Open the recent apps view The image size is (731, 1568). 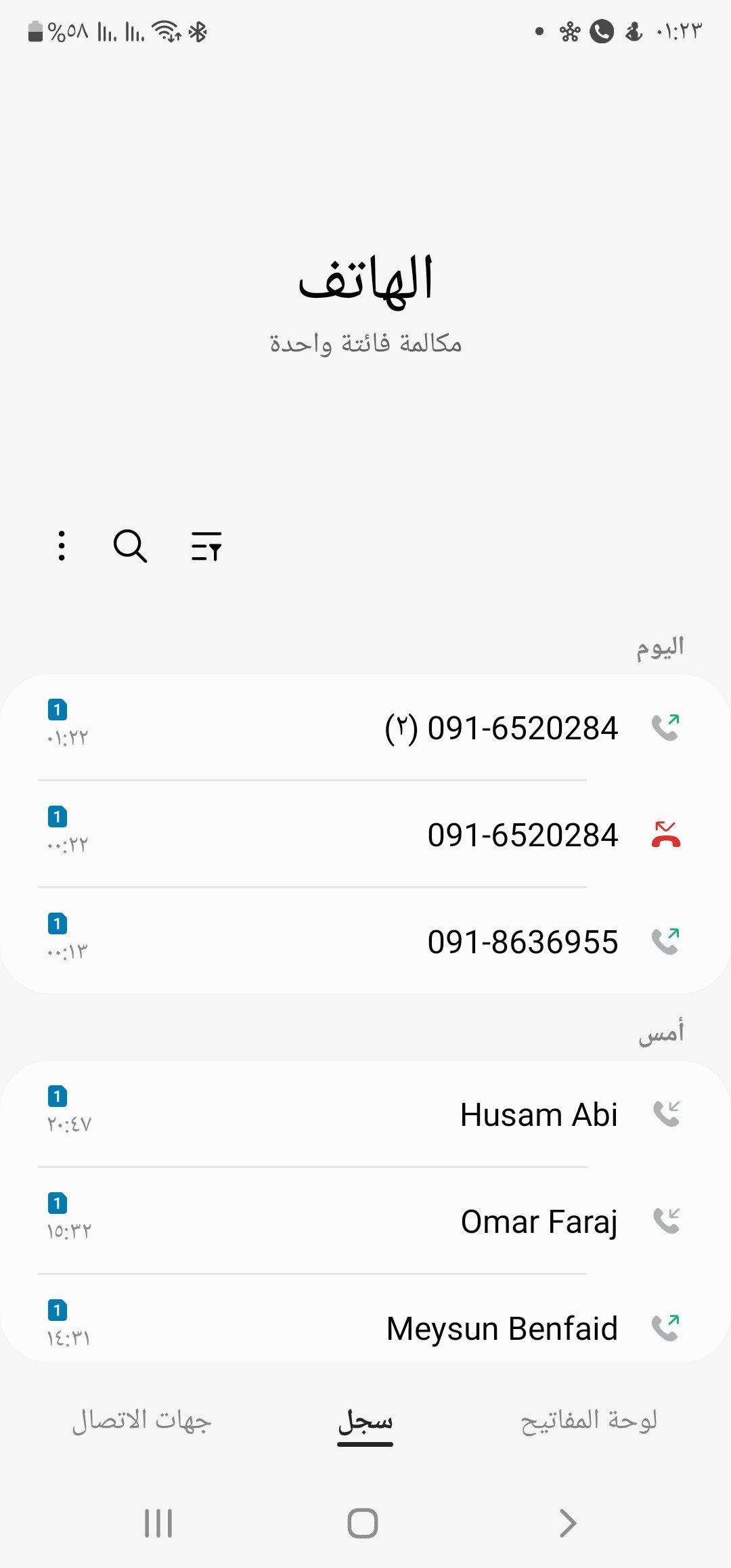tap(158, 1523)
